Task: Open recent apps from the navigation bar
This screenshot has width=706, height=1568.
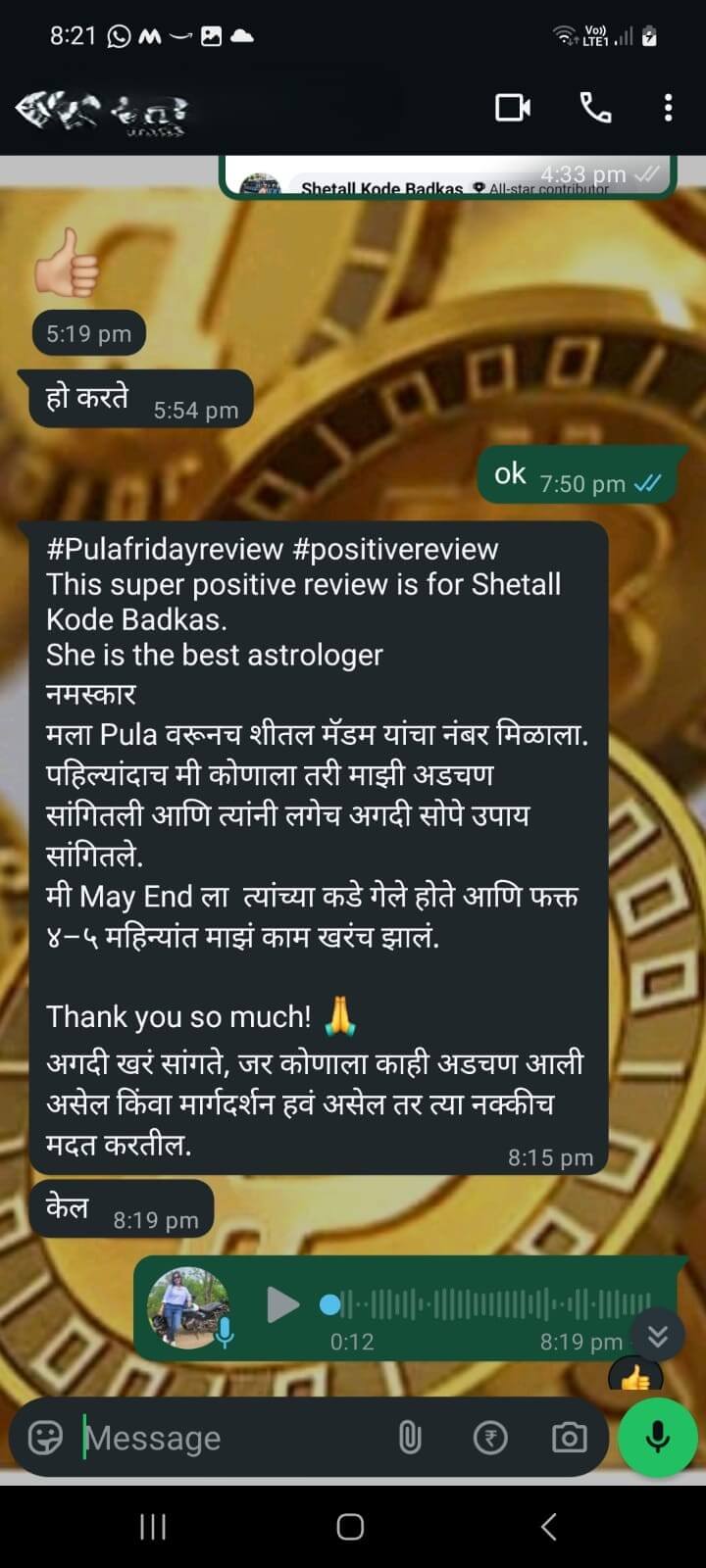Action: coord(152,1527)
